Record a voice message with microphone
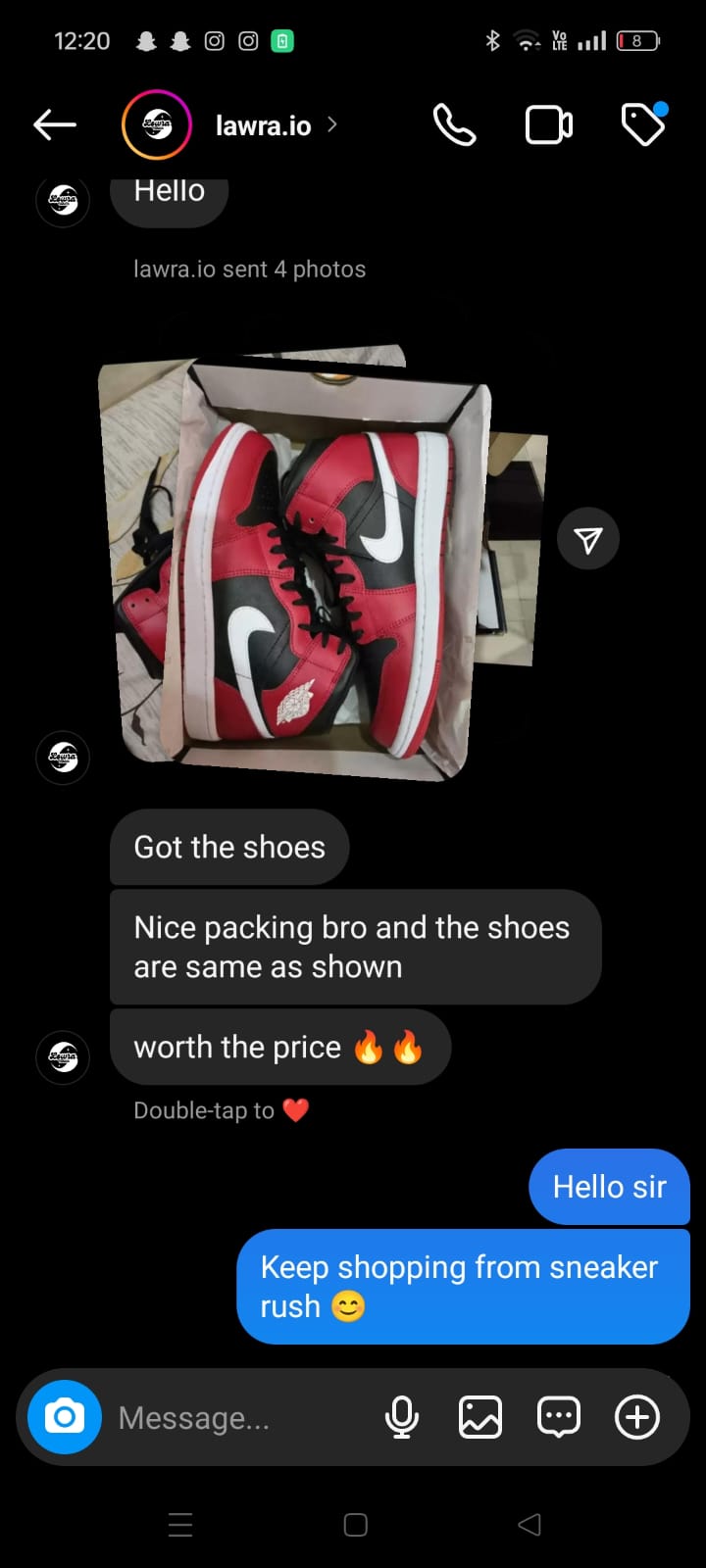The image size is (706, 1568). pos(402,1417)
